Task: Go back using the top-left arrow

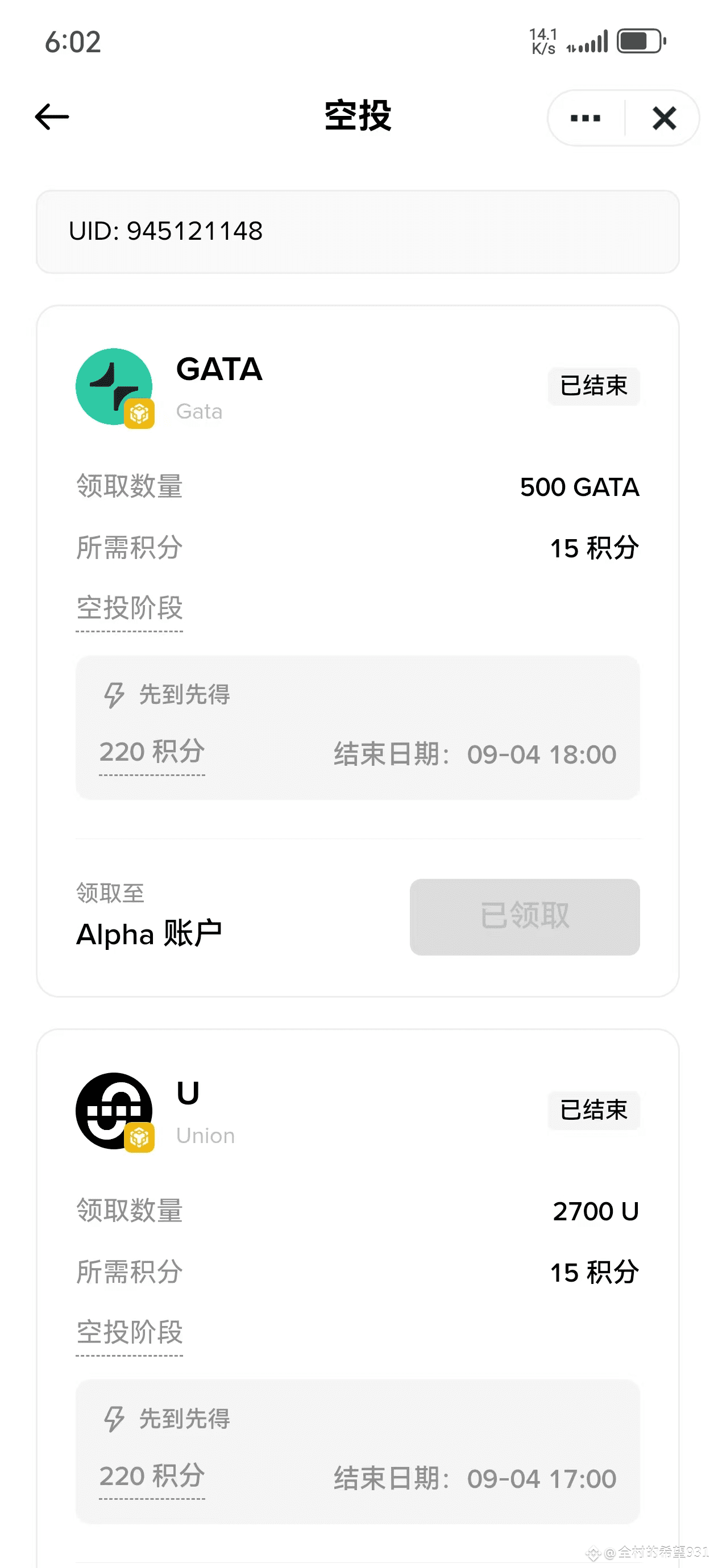Action: tap(52, 117)
